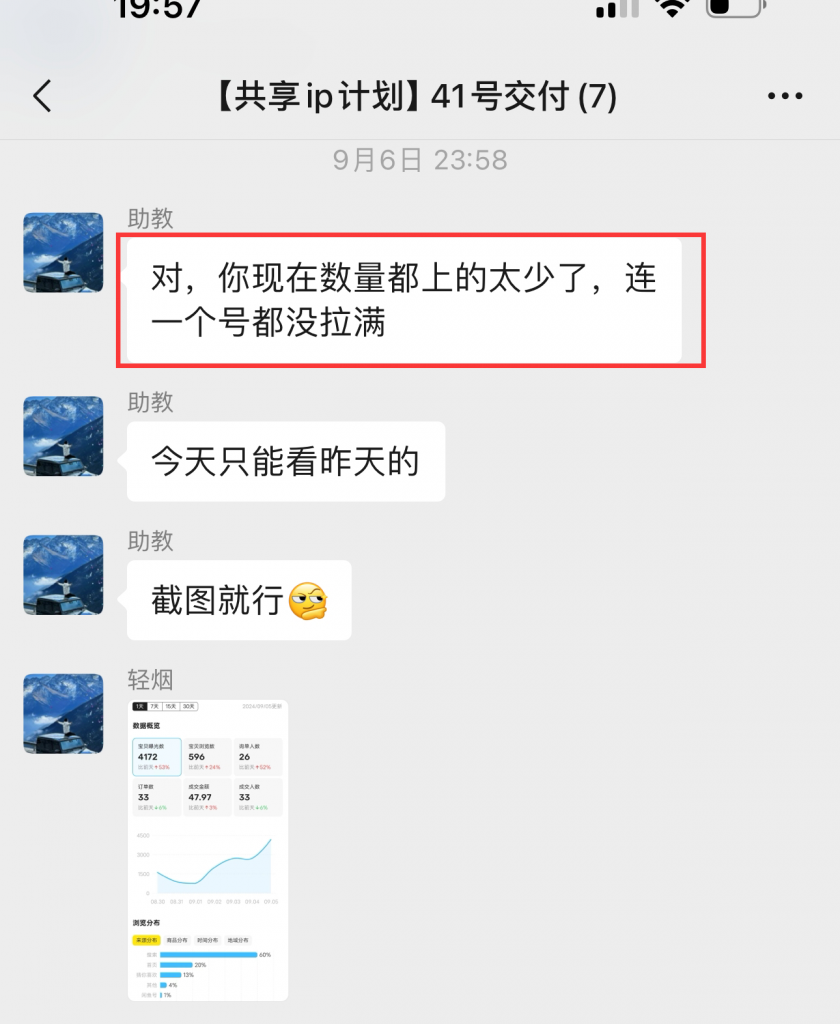Select the 7天 time range tab
840x1024 pixels.
point(154,705)
